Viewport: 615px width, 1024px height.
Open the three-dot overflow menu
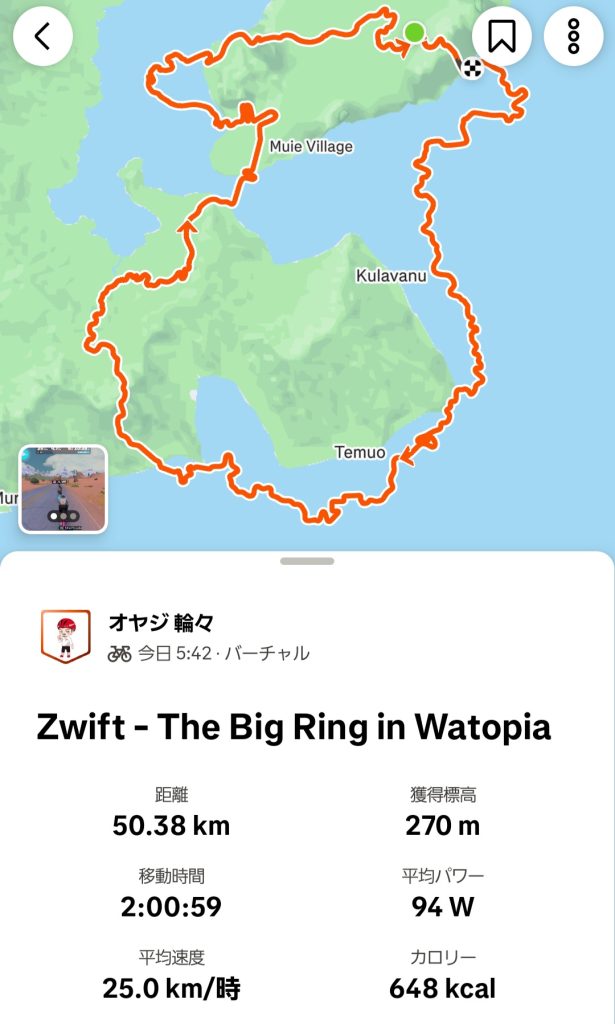[573, 37]
